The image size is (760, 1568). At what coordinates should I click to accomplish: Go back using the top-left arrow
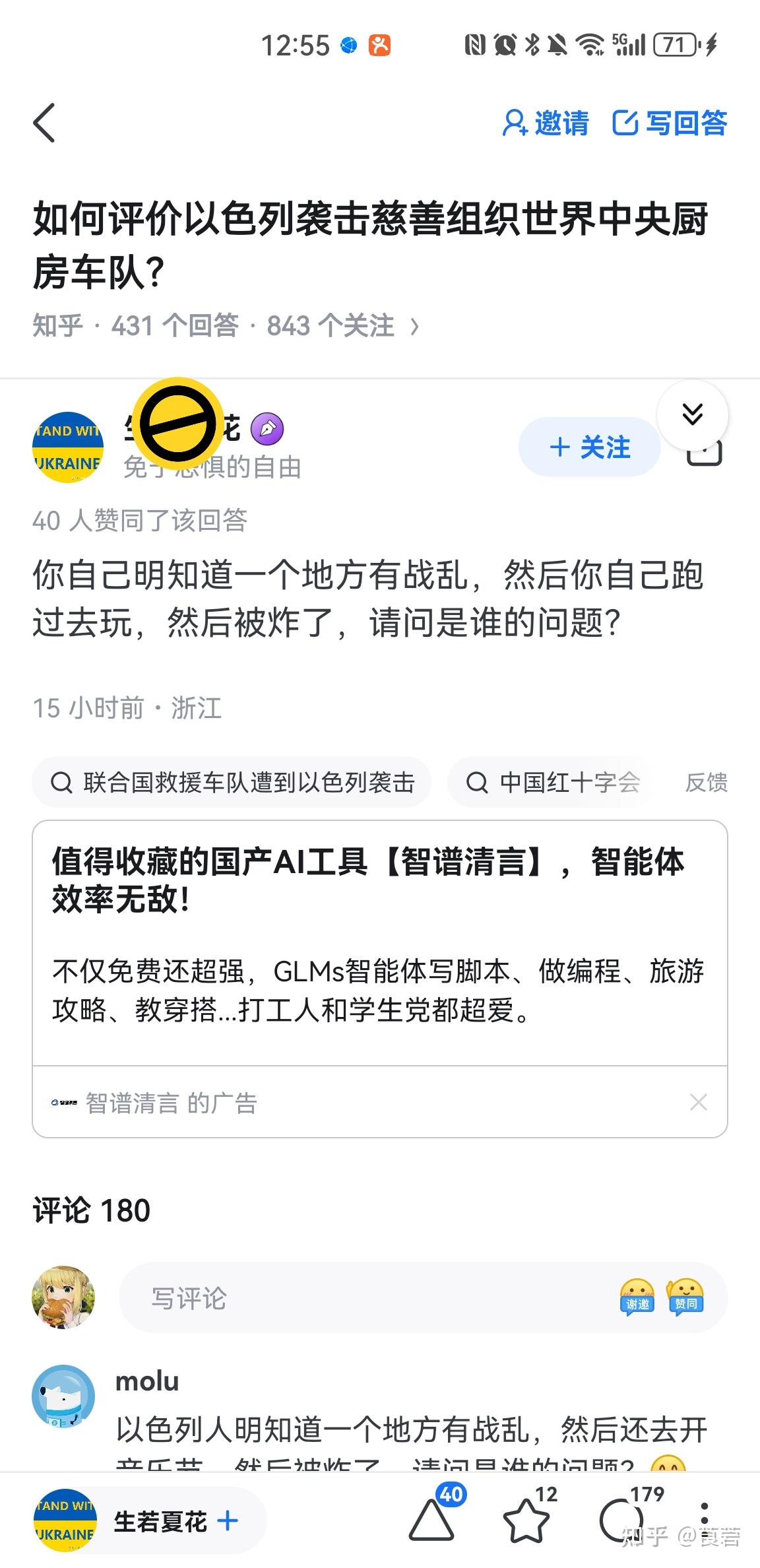(x=44, y=123)
